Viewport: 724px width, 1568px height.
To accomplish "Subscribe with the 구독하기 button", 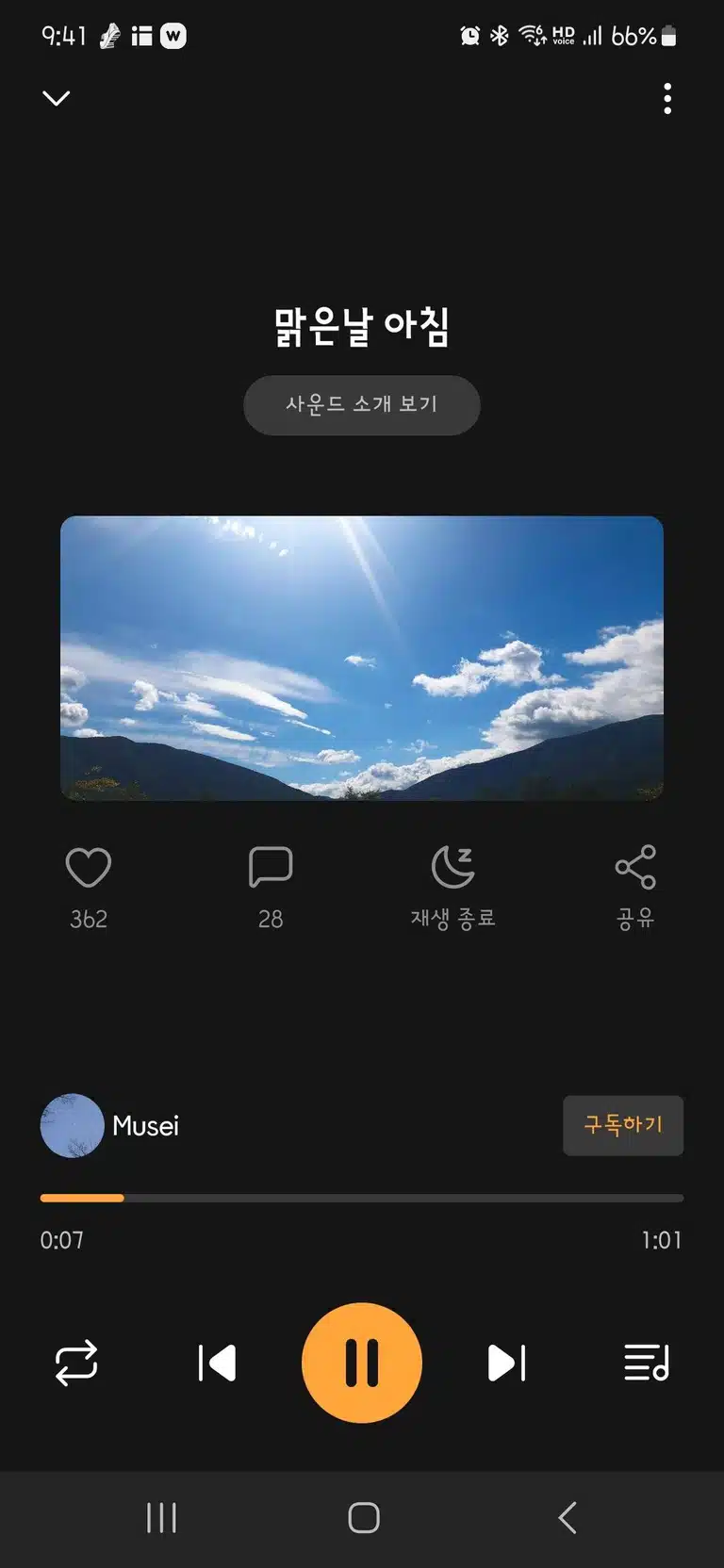I will [623, 1125].
